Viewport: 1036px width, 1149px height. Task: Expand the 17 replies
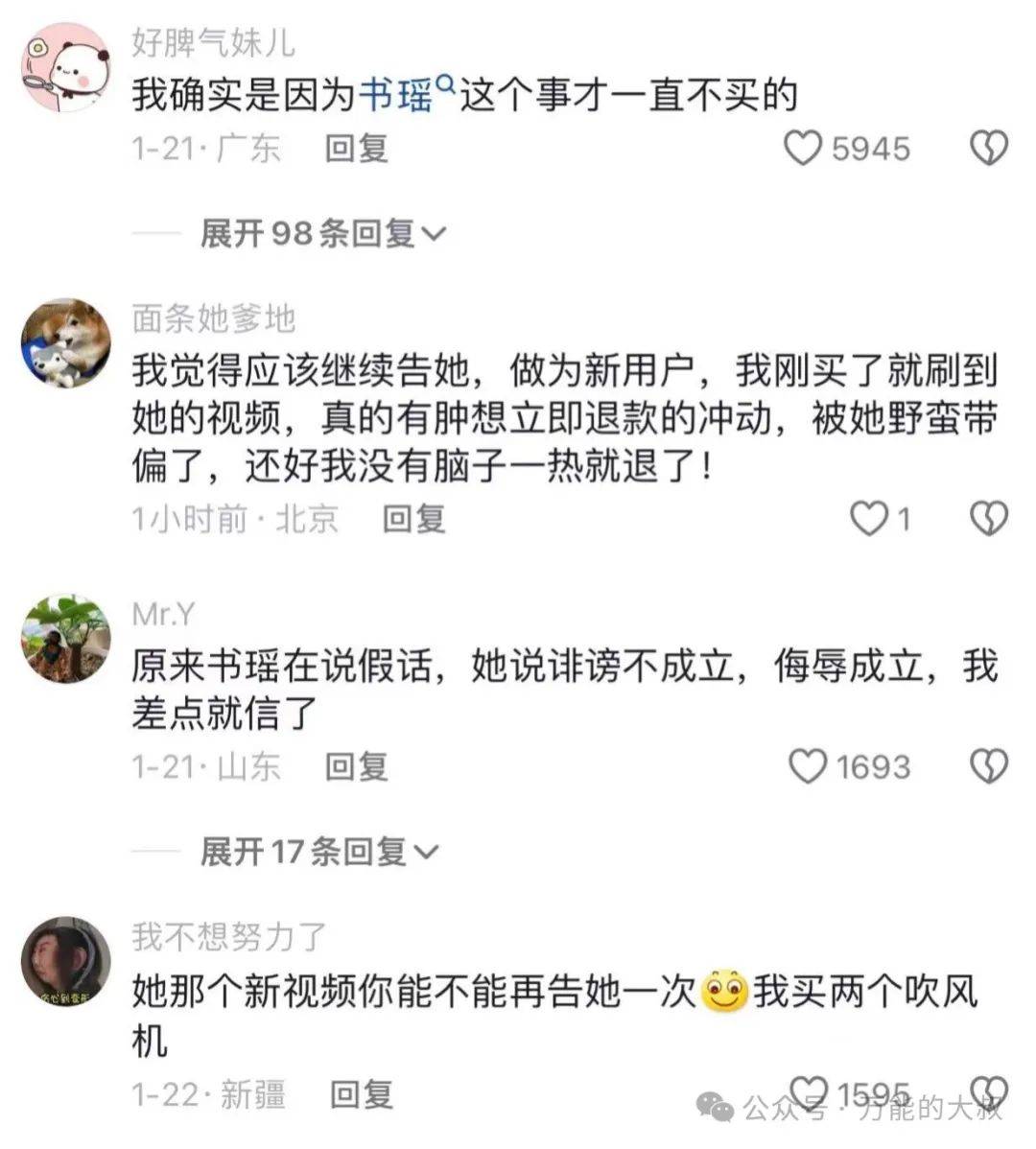[x=318, y=851]
